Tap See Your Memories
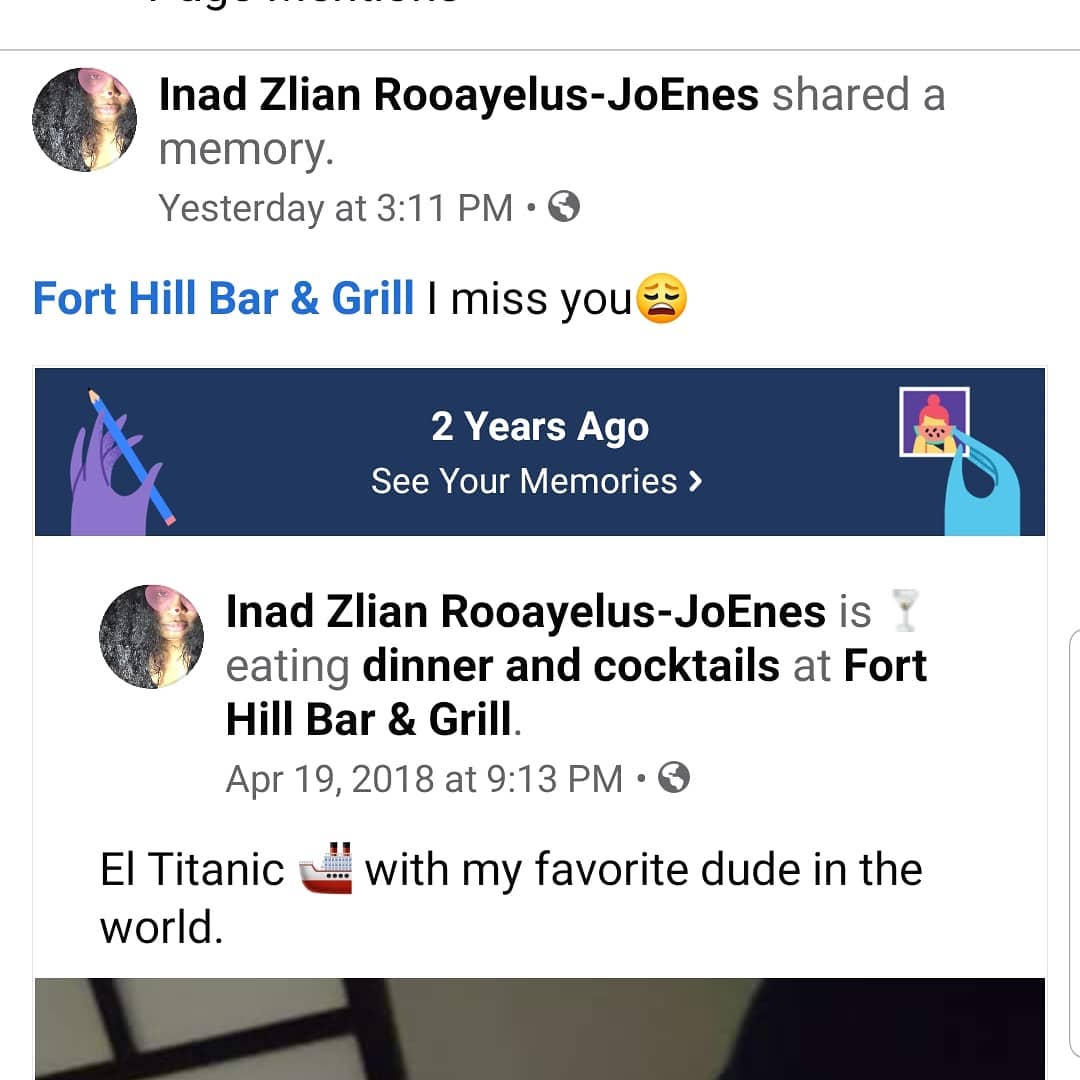 tap(537, 482)
